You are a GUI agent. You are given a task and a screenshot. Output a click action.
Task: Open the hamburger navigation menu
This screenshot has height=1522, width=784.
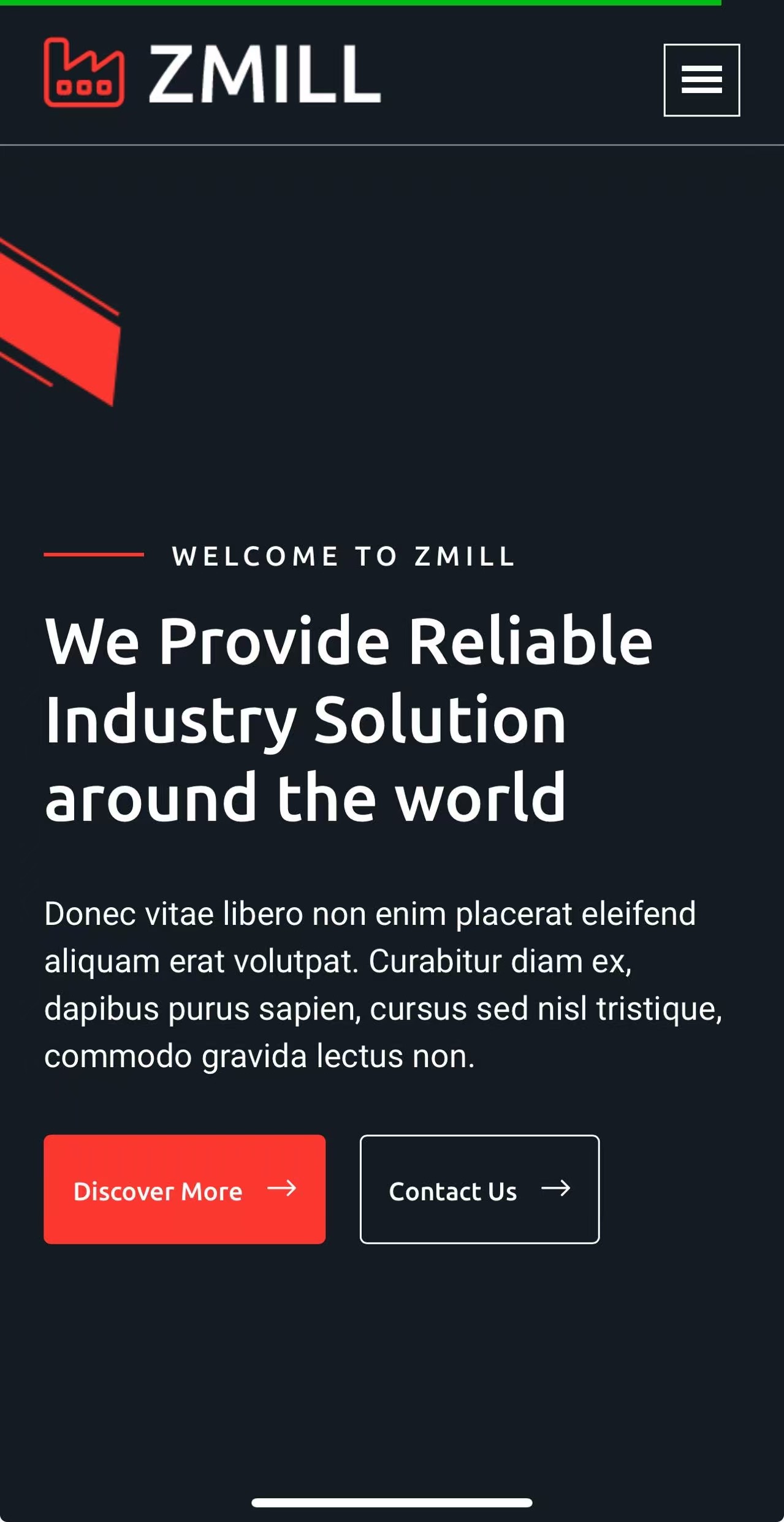tap(701, 80)
